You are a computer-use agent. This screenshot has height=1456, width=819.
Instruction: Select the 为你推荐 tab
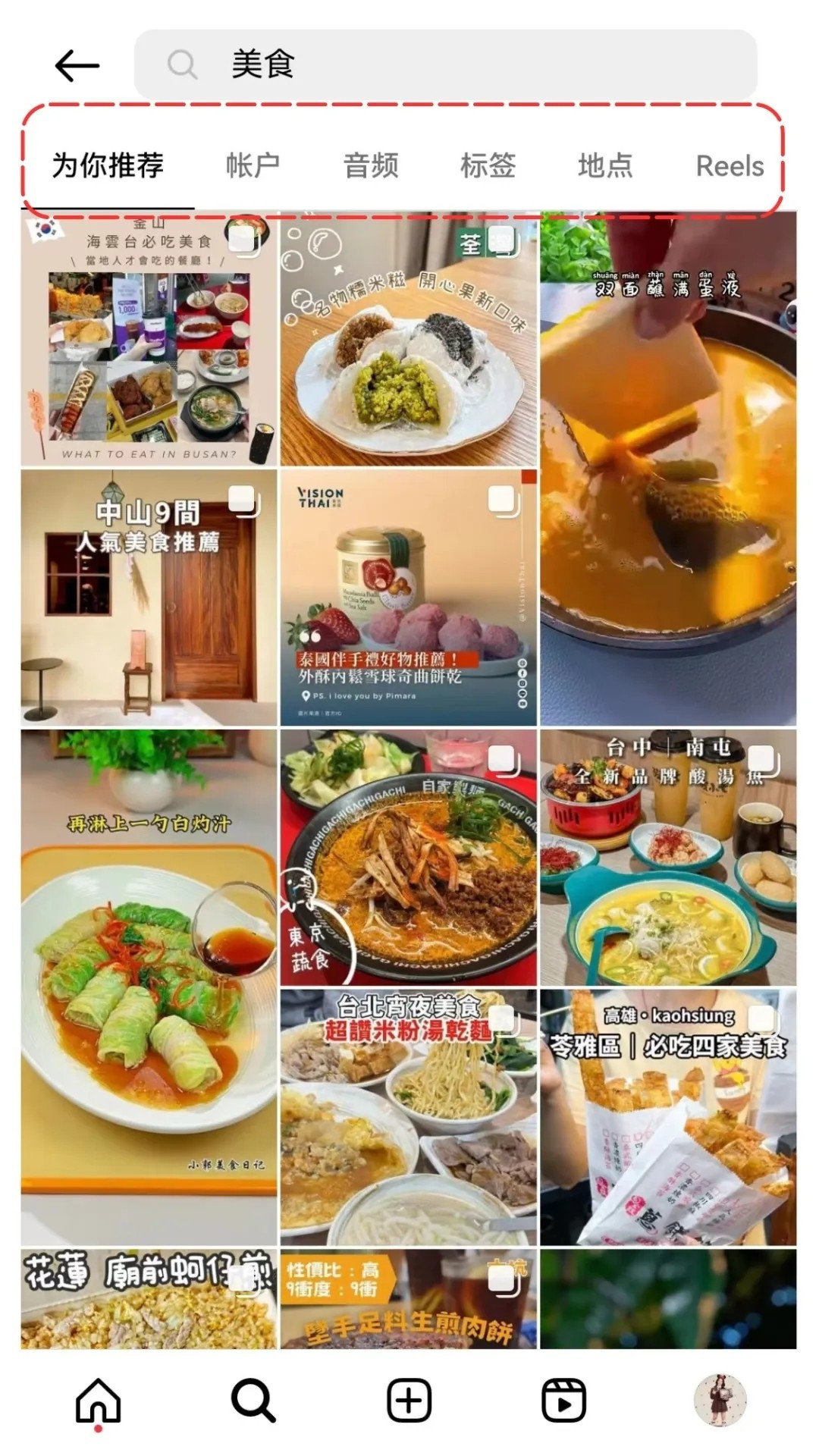tap(108, 165)
